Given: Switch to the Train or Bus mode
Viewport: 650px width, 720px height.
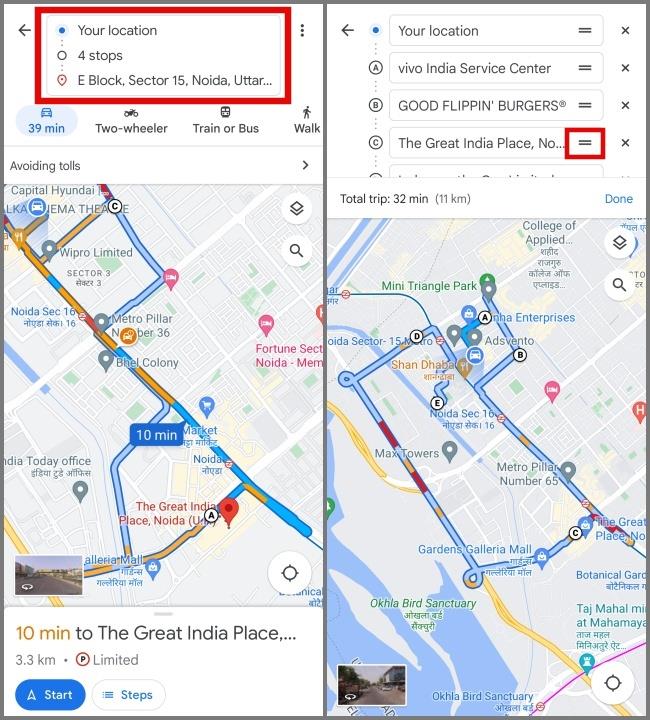Looking at the screenshot, I should (226, 120).
